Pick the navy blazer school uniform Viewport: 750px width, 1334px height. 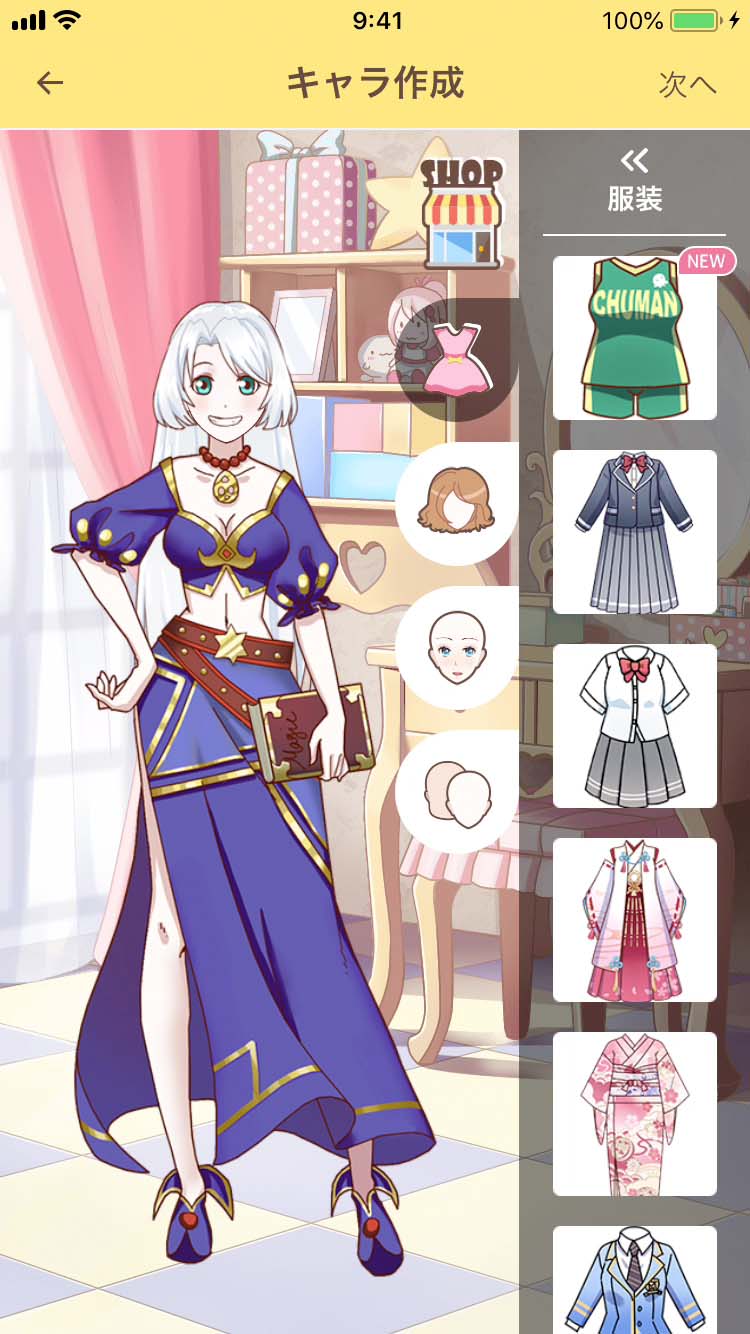[x=634, y=532]
